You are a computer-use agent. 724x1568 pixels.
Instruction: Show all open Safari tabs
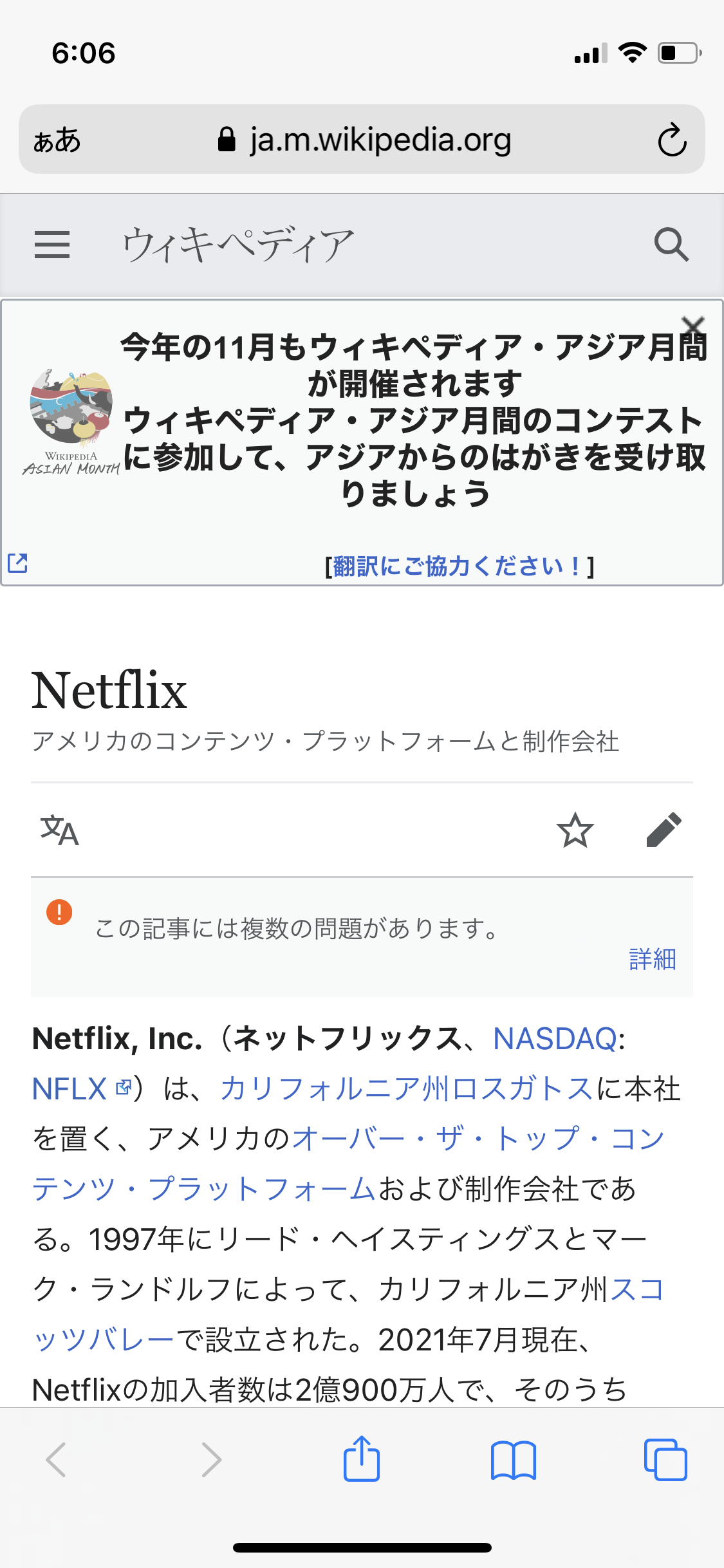665,1459
